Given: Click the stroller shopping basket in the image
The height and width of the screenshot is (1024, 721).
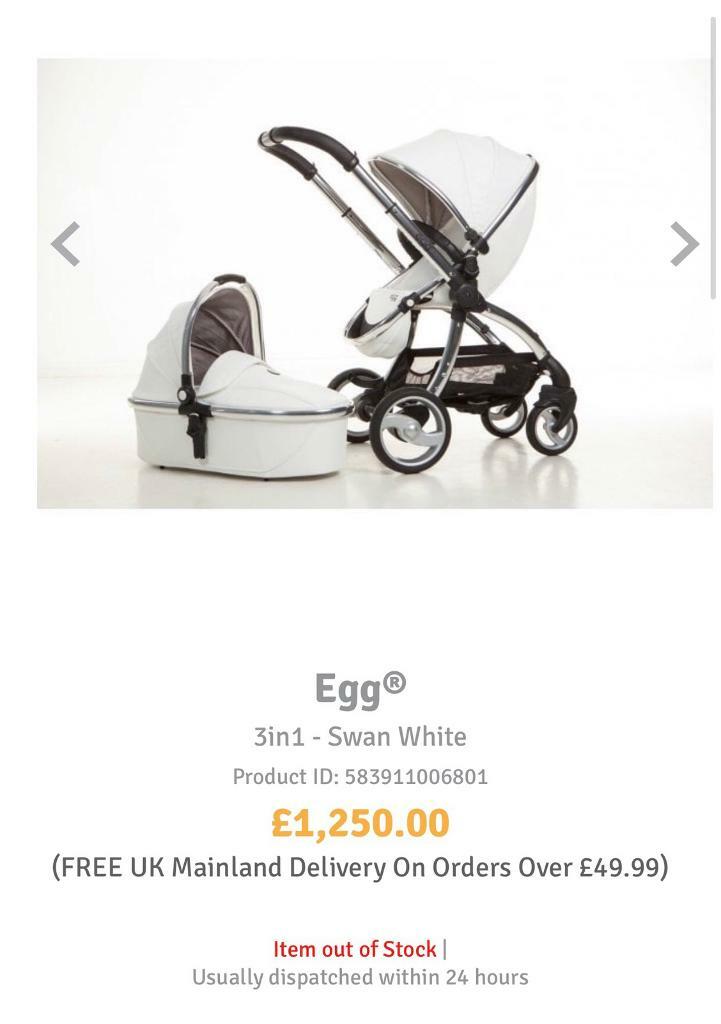Looking at the screenshot, I should click(x=470, y=375).
